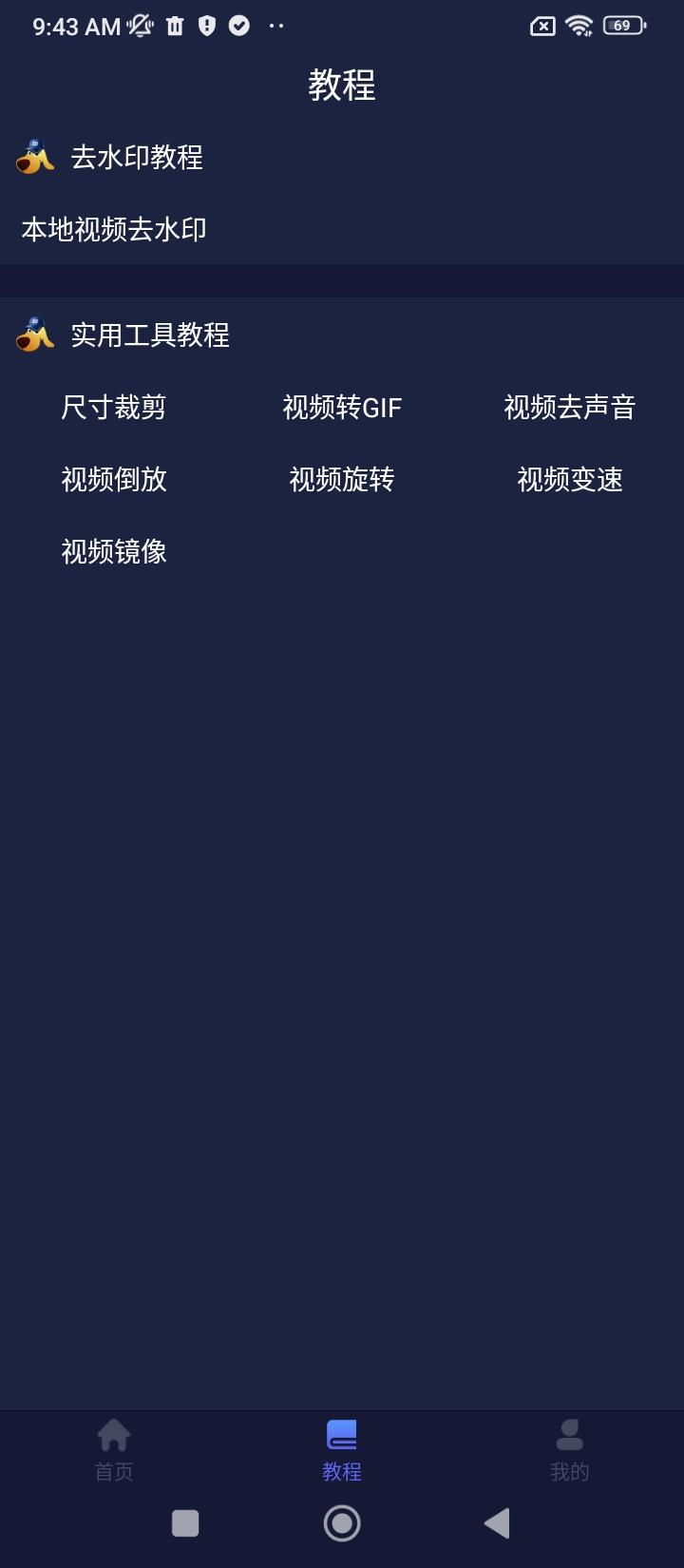Open the 视频去声音 tutorial
684x1568 pixels.
(570, 407)
